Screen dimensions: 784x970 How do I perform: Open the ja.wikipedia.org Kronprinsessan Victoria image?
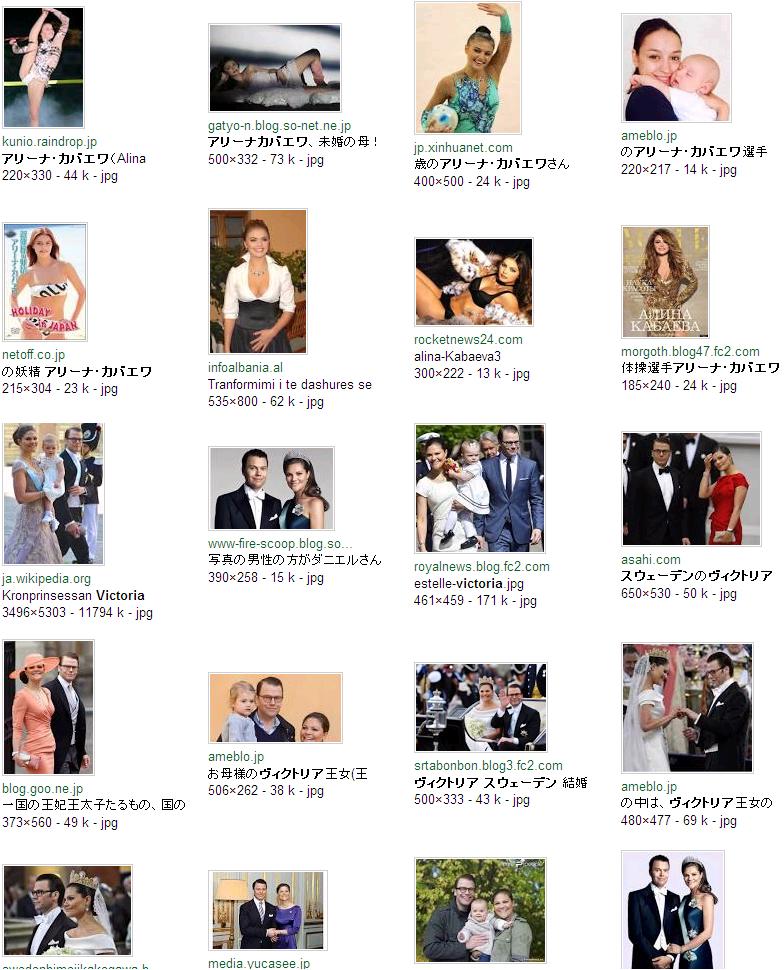[x=53, y=494]
